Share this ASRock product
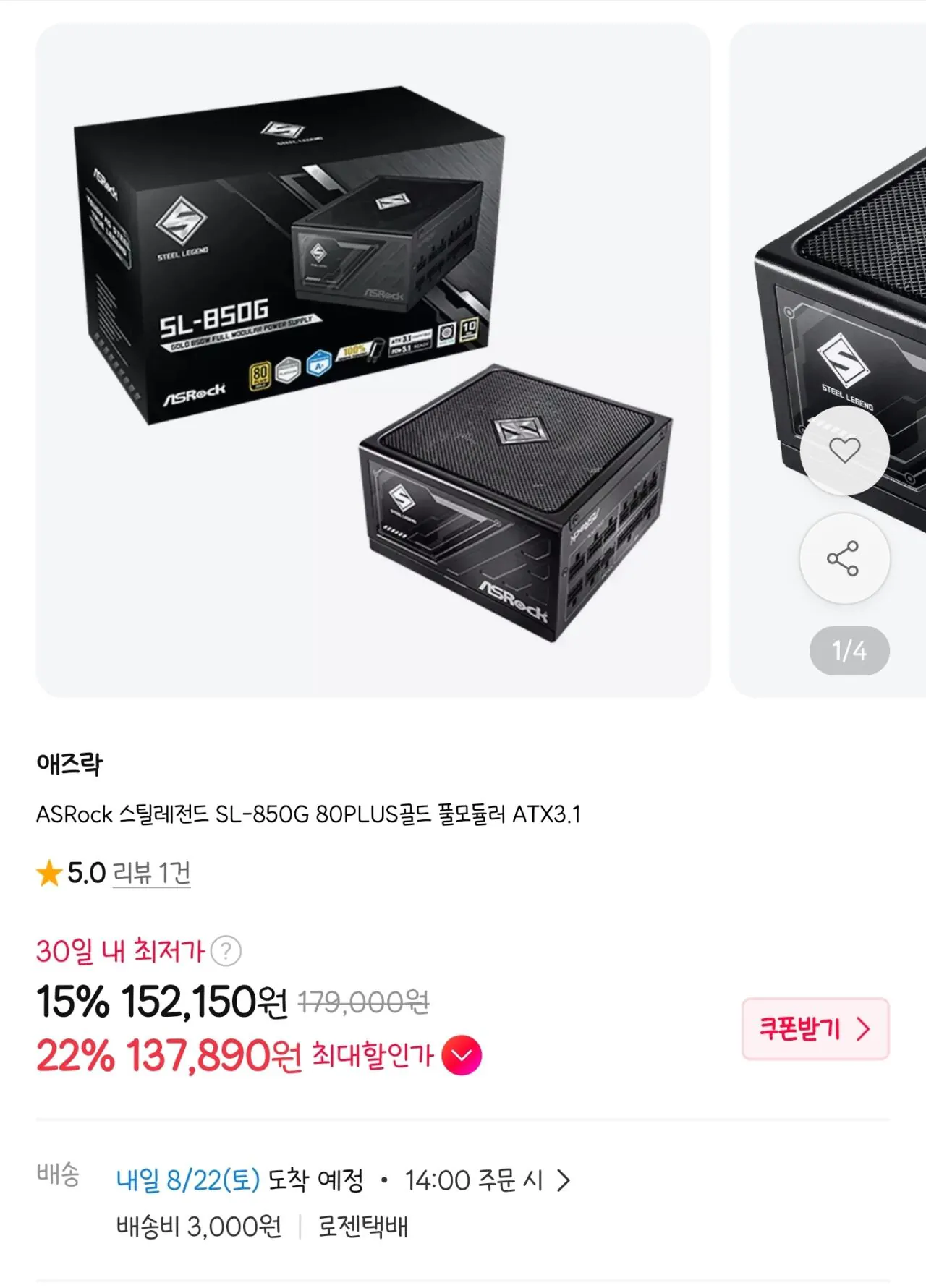The image size is (926, 1288). click(x=844, y=558)
